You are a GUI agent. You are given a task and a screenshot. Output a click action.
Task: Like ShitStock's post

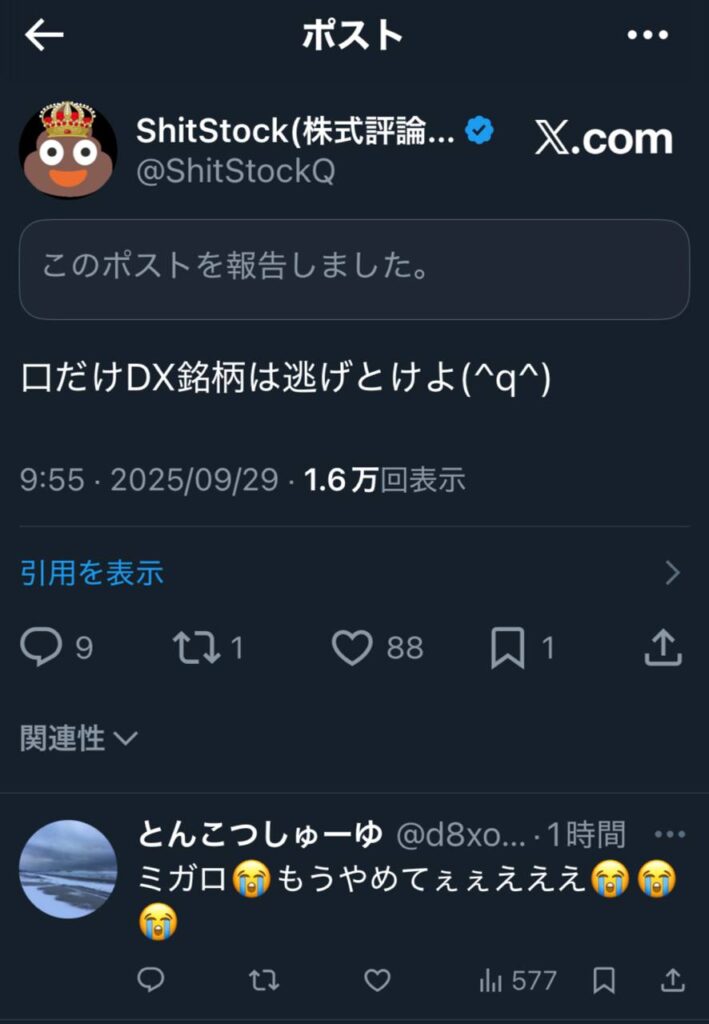tap(352, 648)
